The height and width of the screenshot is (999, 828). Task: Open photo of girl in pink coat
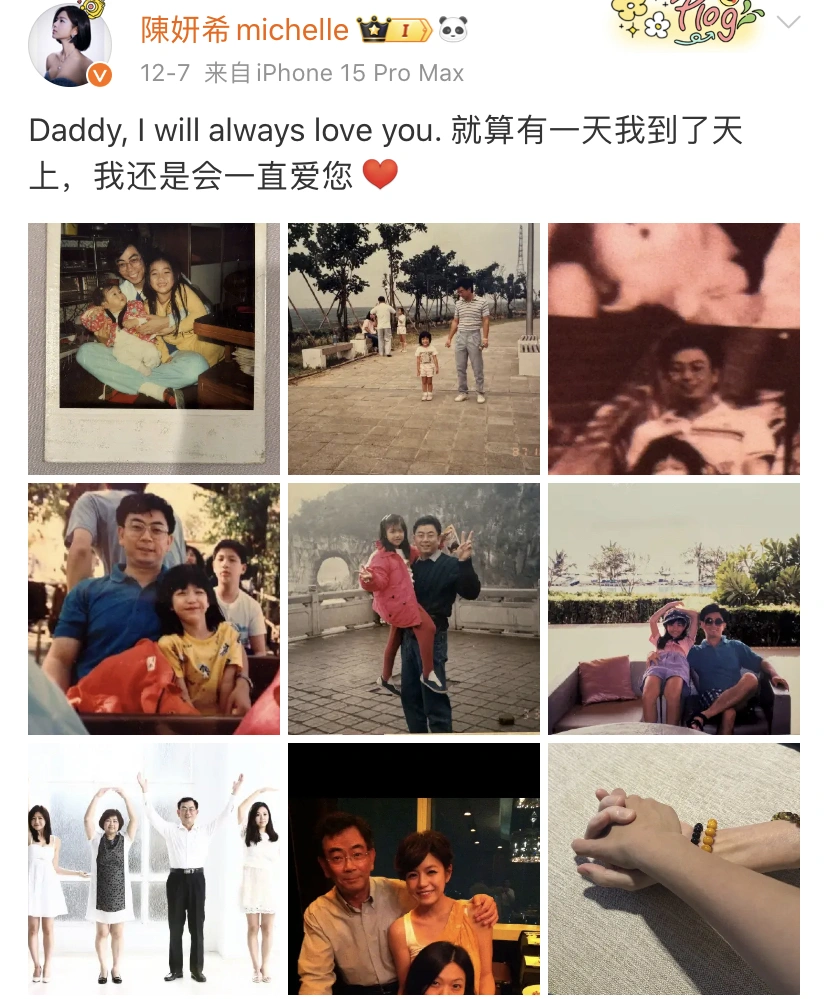[414, 609]
